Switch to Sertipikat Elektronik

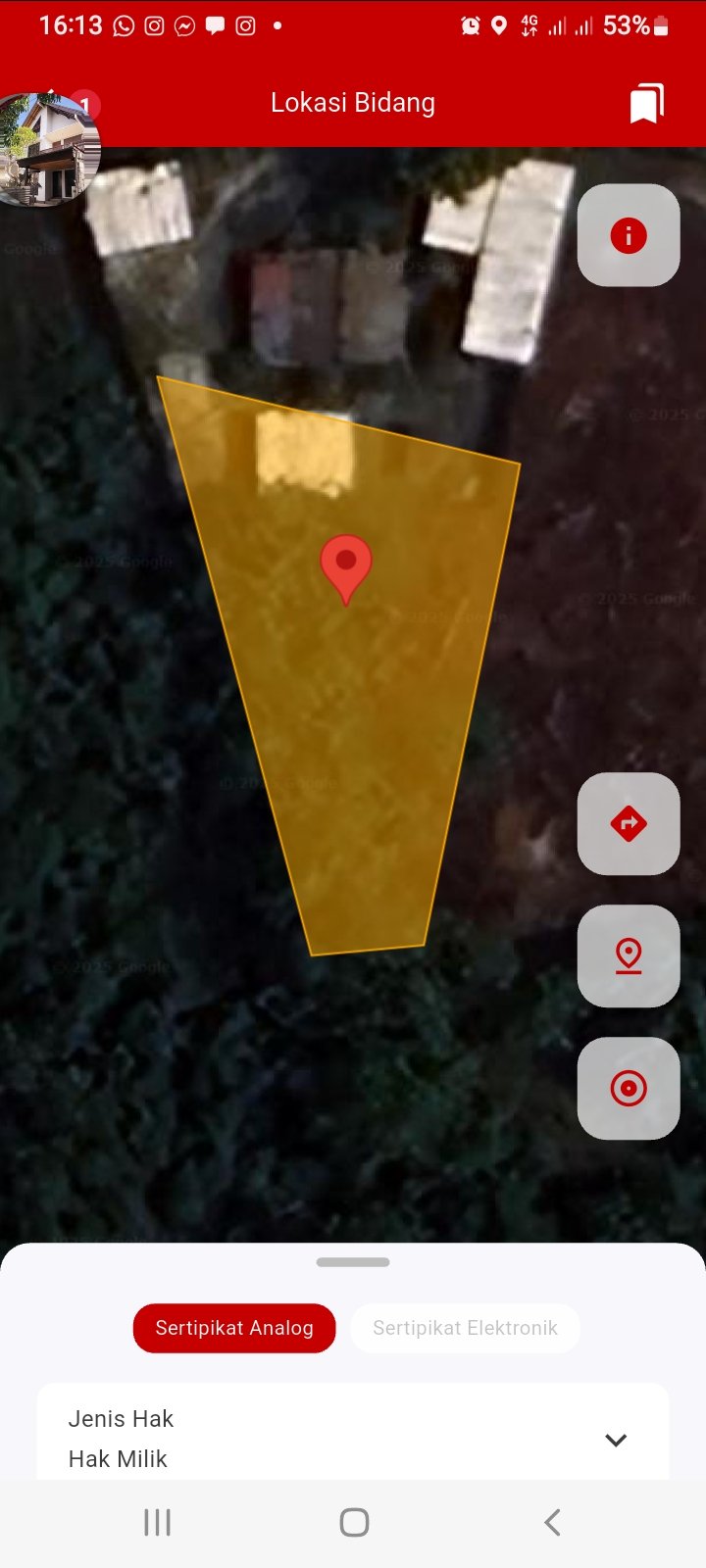[x=465, y=1328]
